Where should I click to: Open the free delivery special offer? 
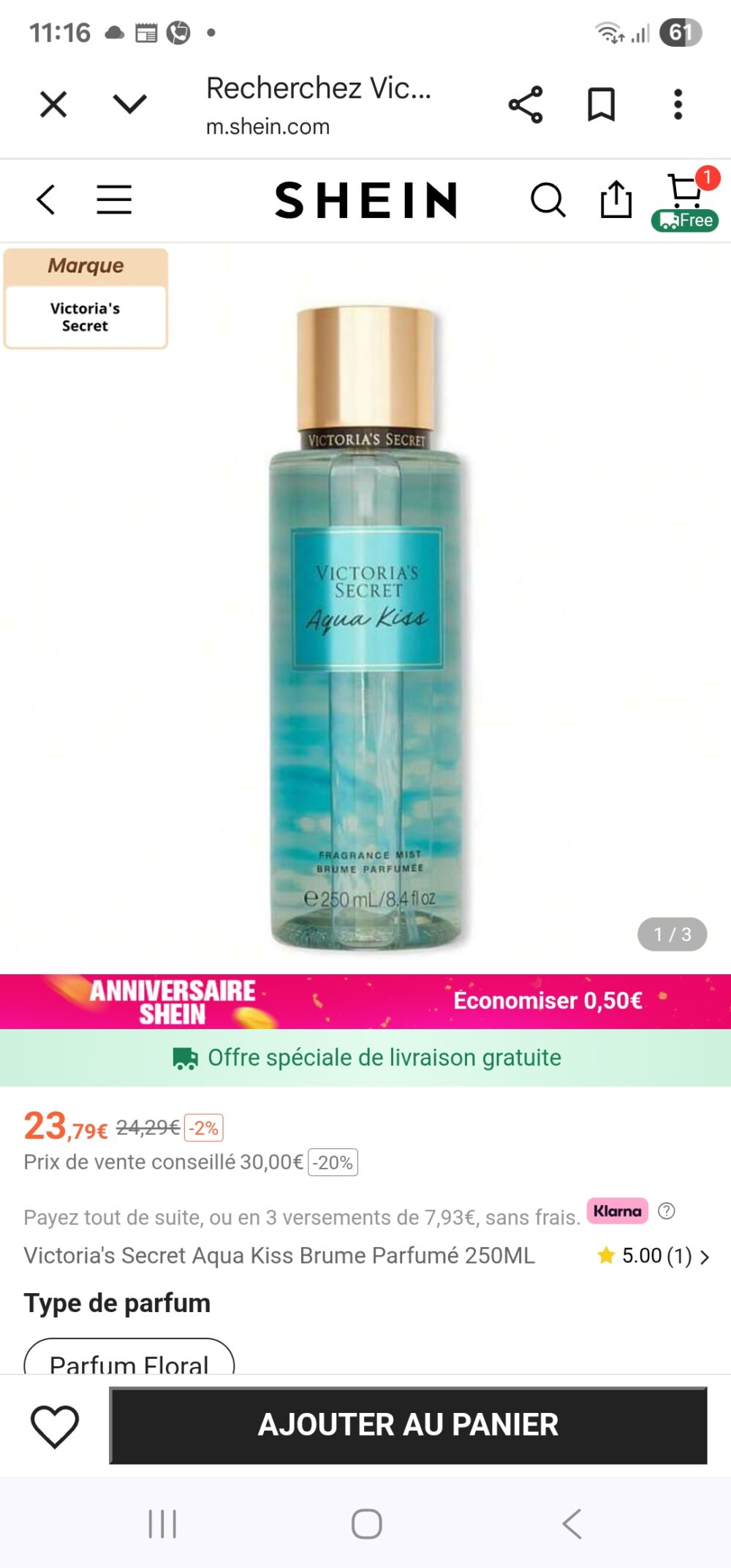(x=365, y=1058)
